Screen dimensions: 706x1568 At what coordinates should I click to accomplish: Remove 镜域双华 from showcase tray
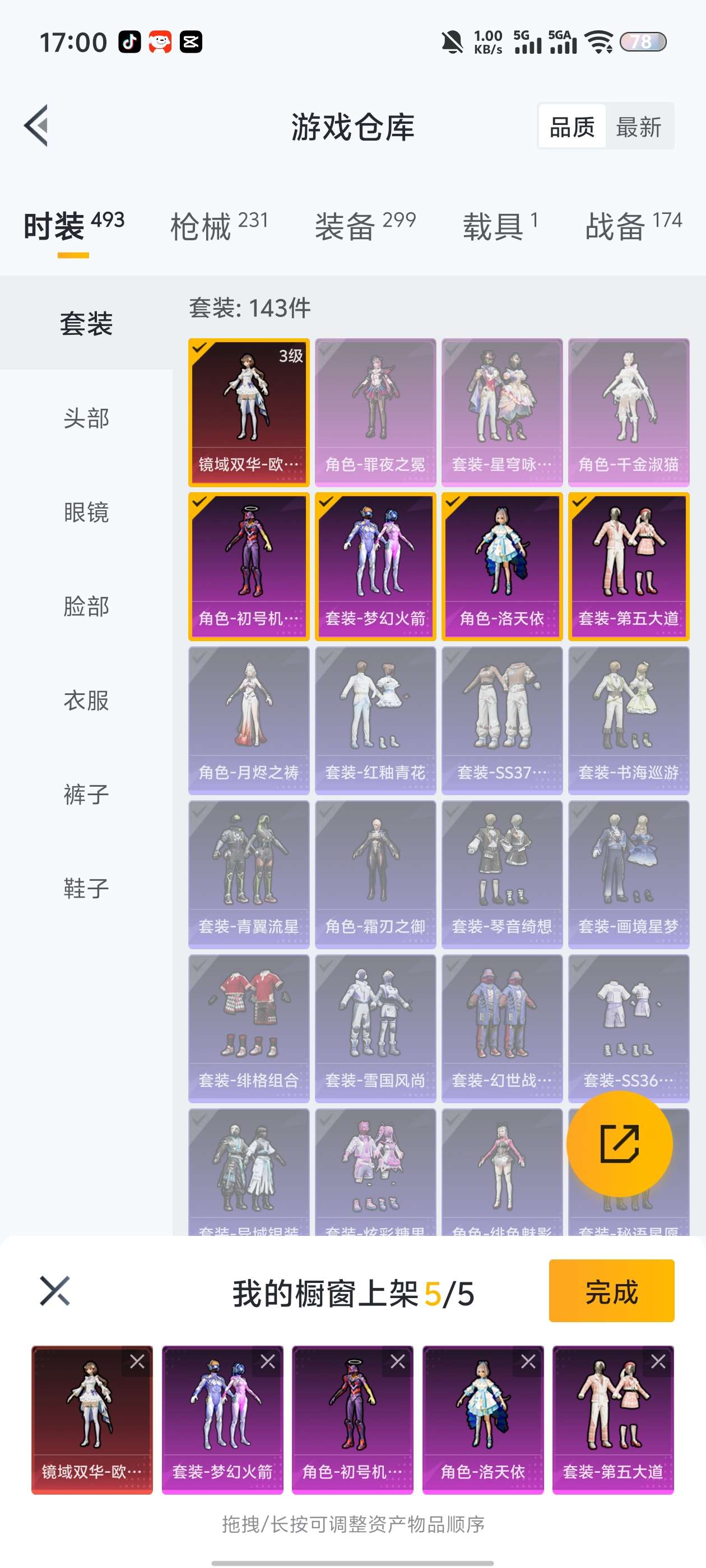(137, 1362)
